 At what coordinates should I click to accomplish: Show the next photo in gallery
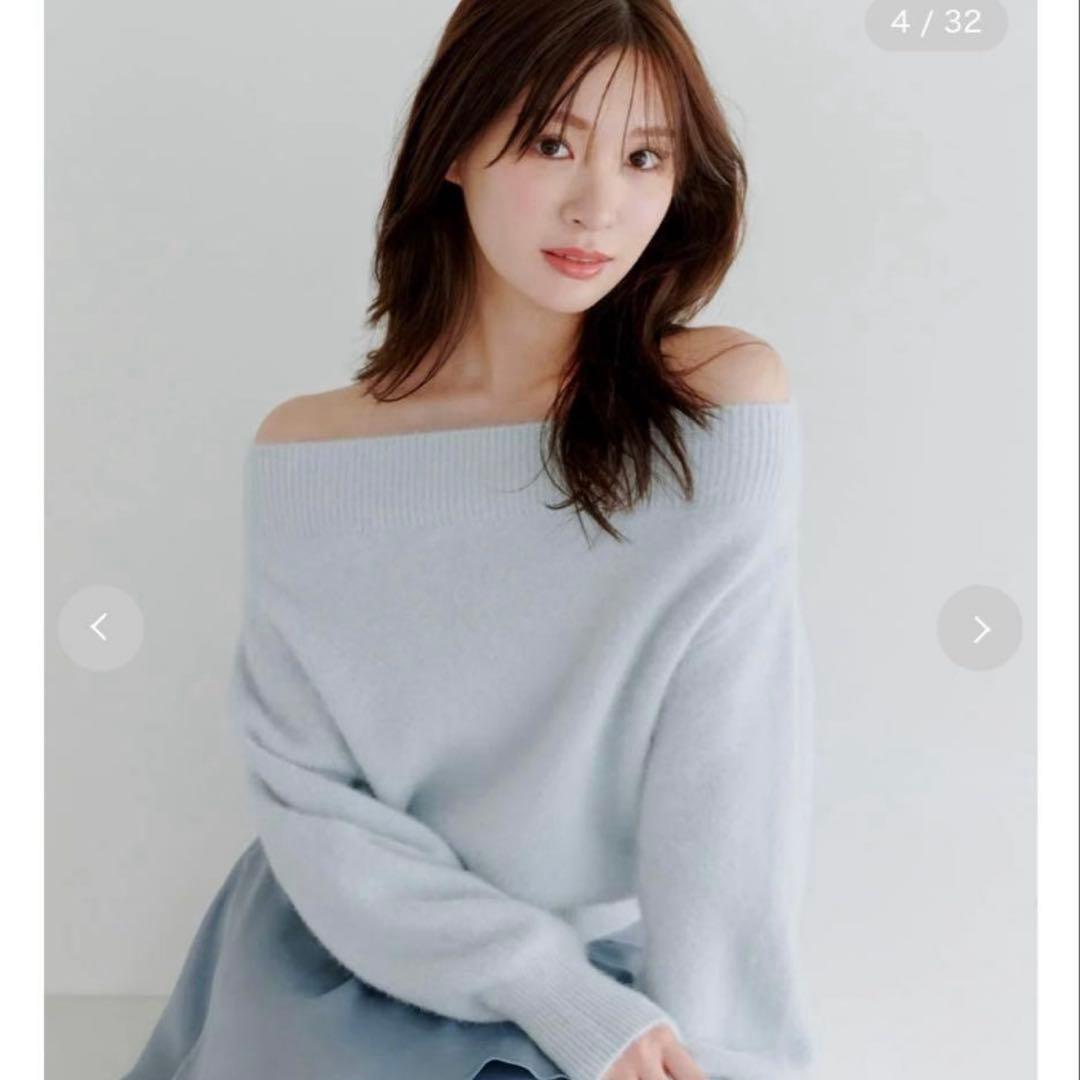click(x=980, y=628)
